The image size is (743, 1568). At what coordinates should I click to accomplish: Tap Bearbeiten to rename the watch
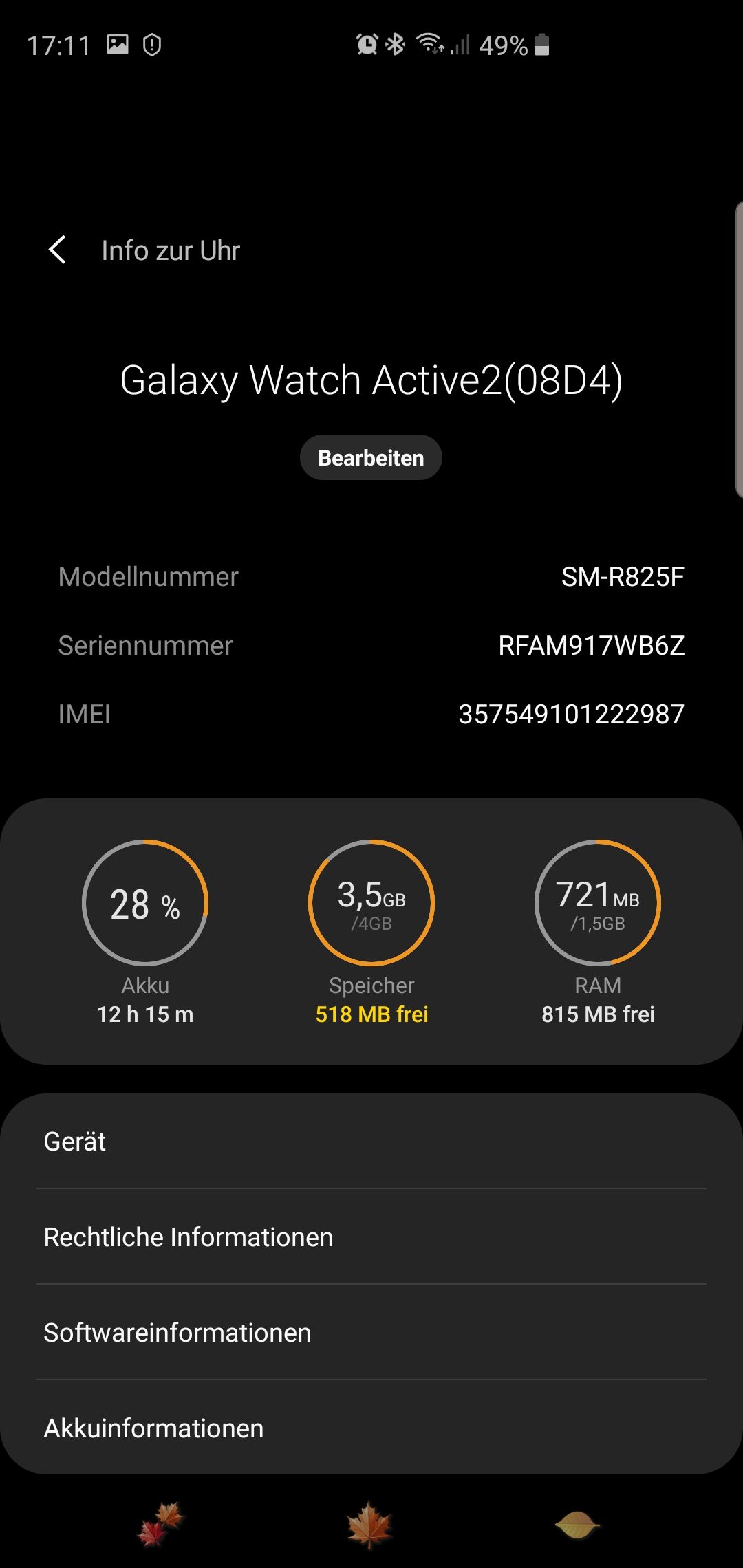click(x=371, y=458)
